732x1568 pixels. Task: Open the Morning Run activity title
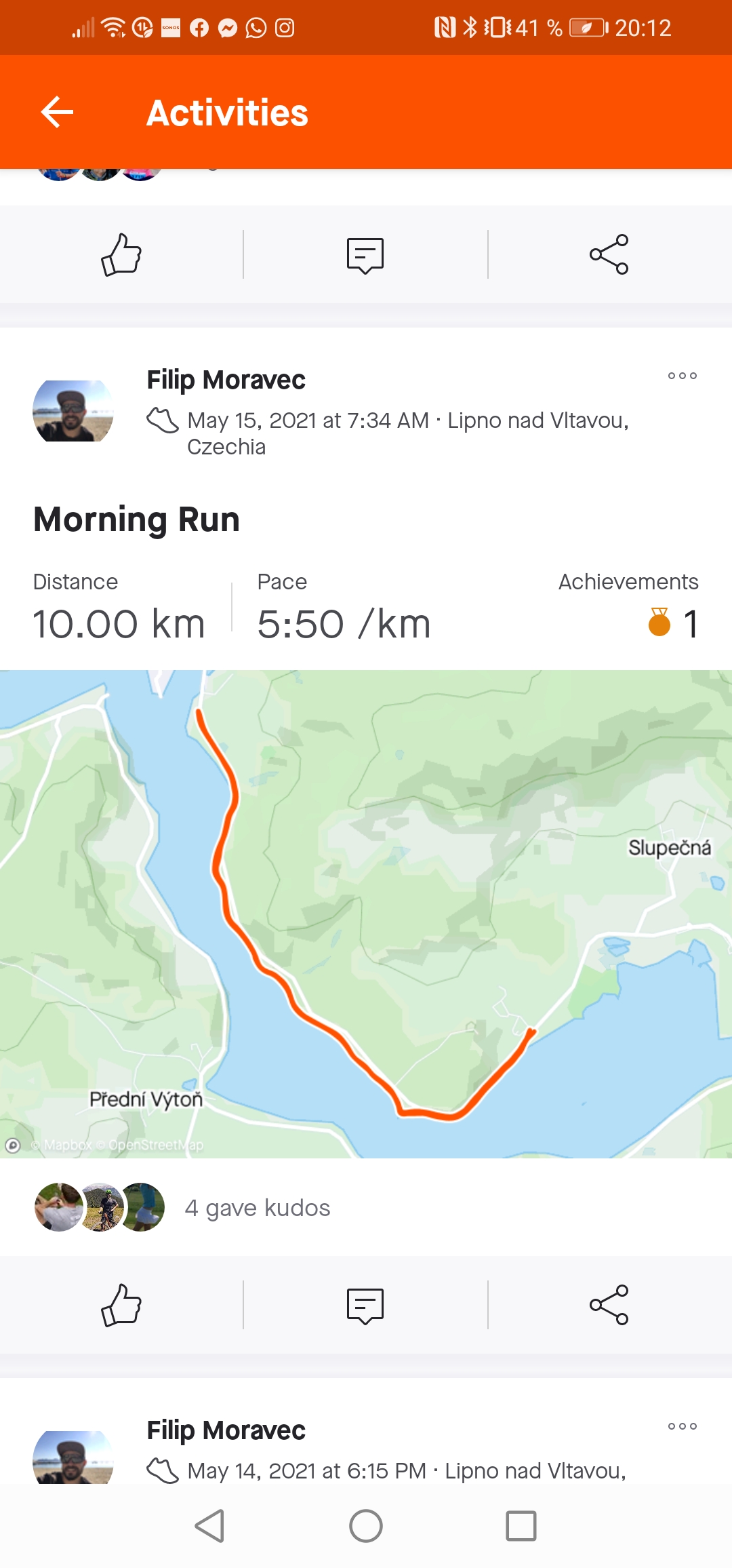coord(136,520)
